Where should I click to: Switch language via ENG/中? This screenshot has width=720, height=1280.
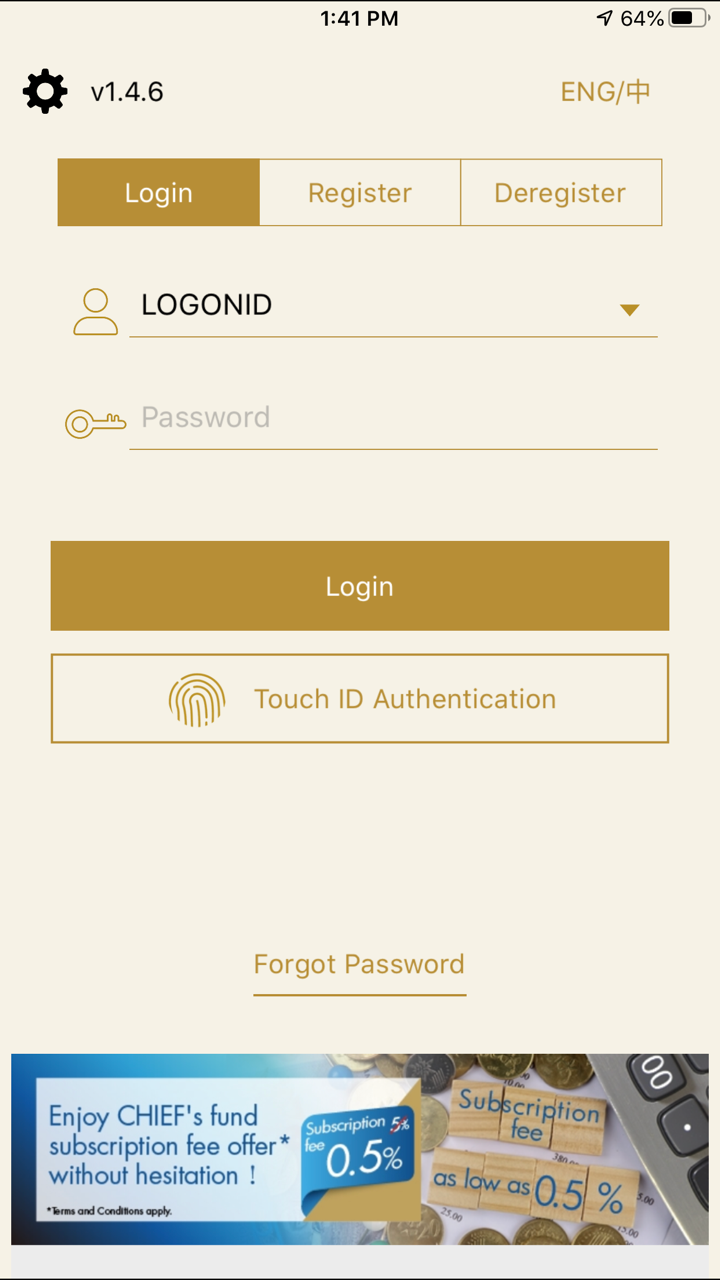click(x=605, y=92)
